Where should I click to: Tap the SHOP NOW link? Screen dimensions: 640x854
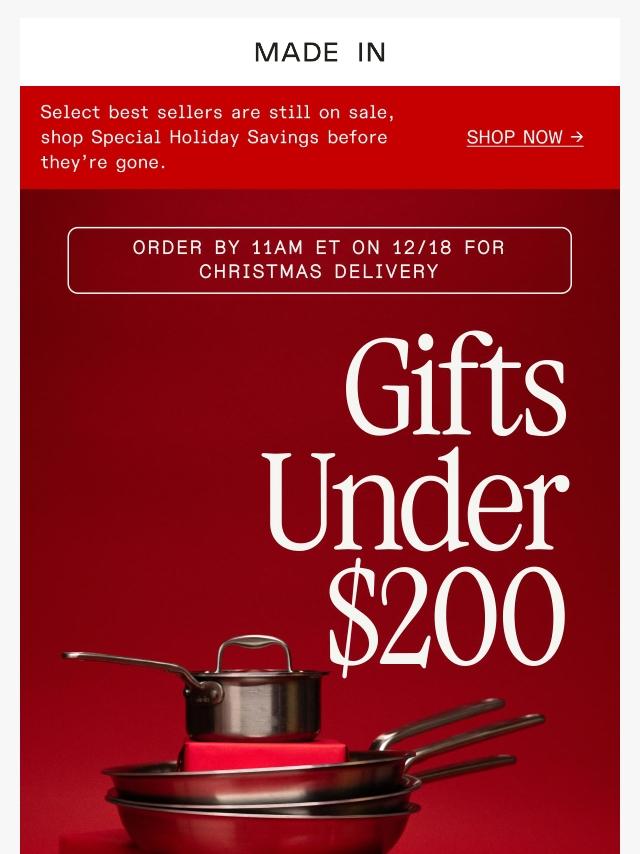click(524, 137)
